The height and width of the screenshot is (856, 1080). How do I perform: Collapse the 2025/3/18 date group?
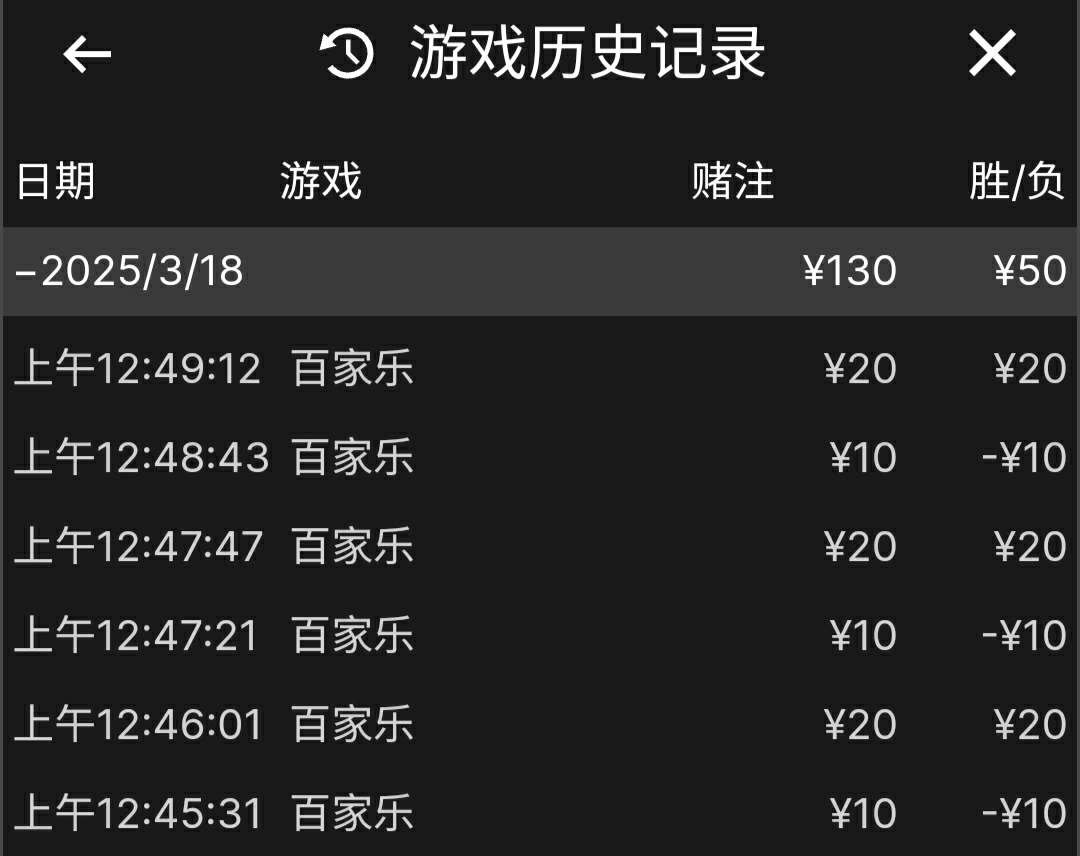pyautogui.click(x=130, y=271)
